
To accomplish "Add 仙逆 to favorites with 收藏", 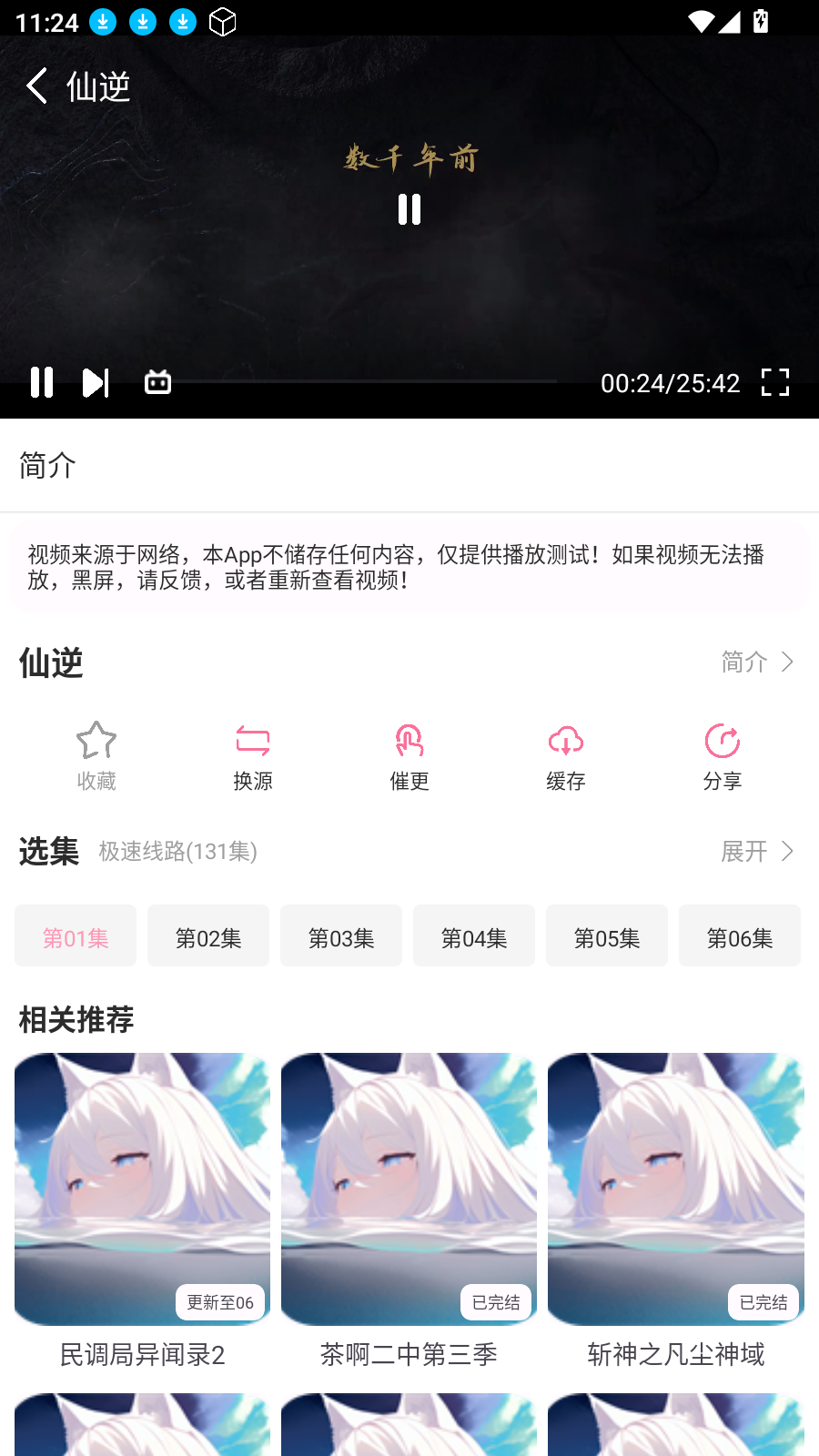I will [96, 755].
